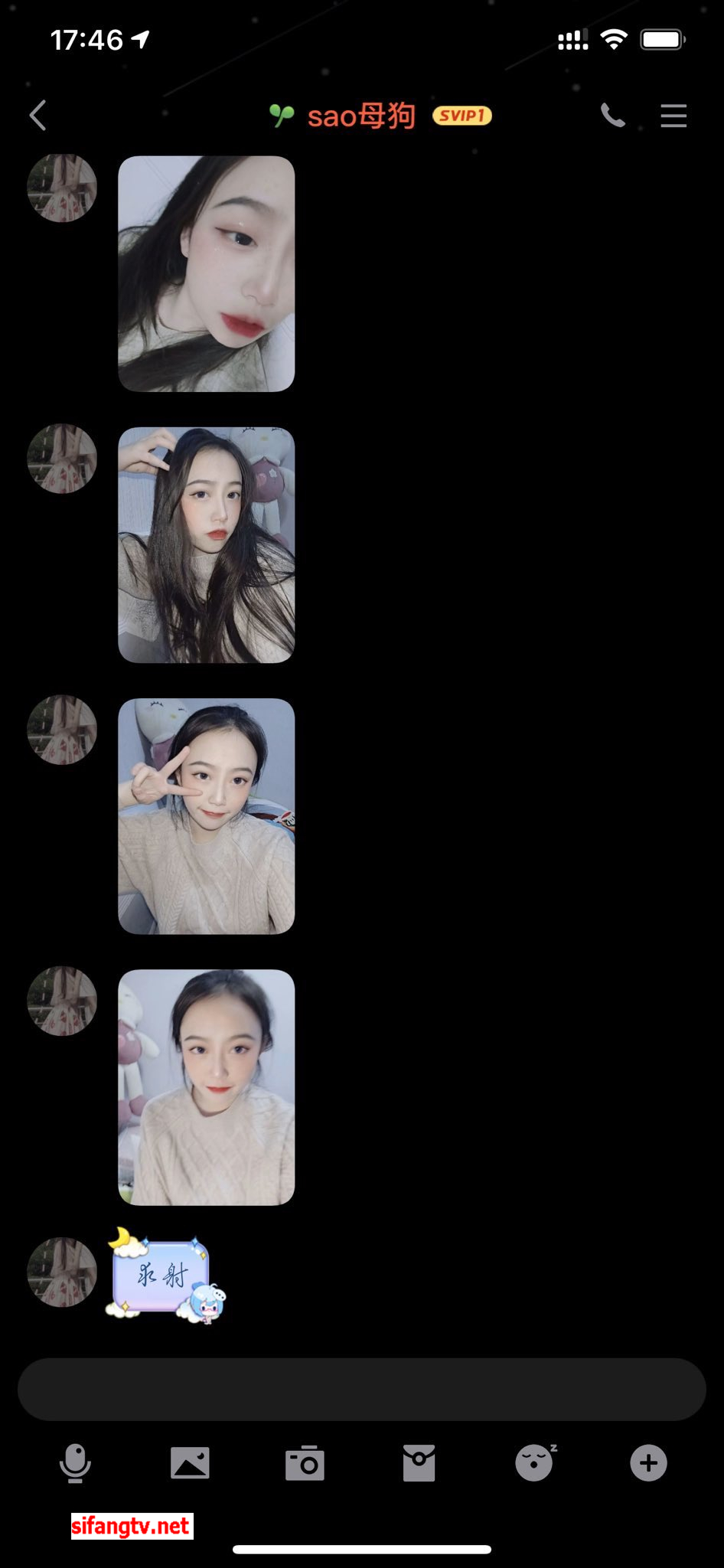Screen dimensions: 724x1568
Task: Open the fourth photo in the beige sweater
Action: [x=206, y=1087]
